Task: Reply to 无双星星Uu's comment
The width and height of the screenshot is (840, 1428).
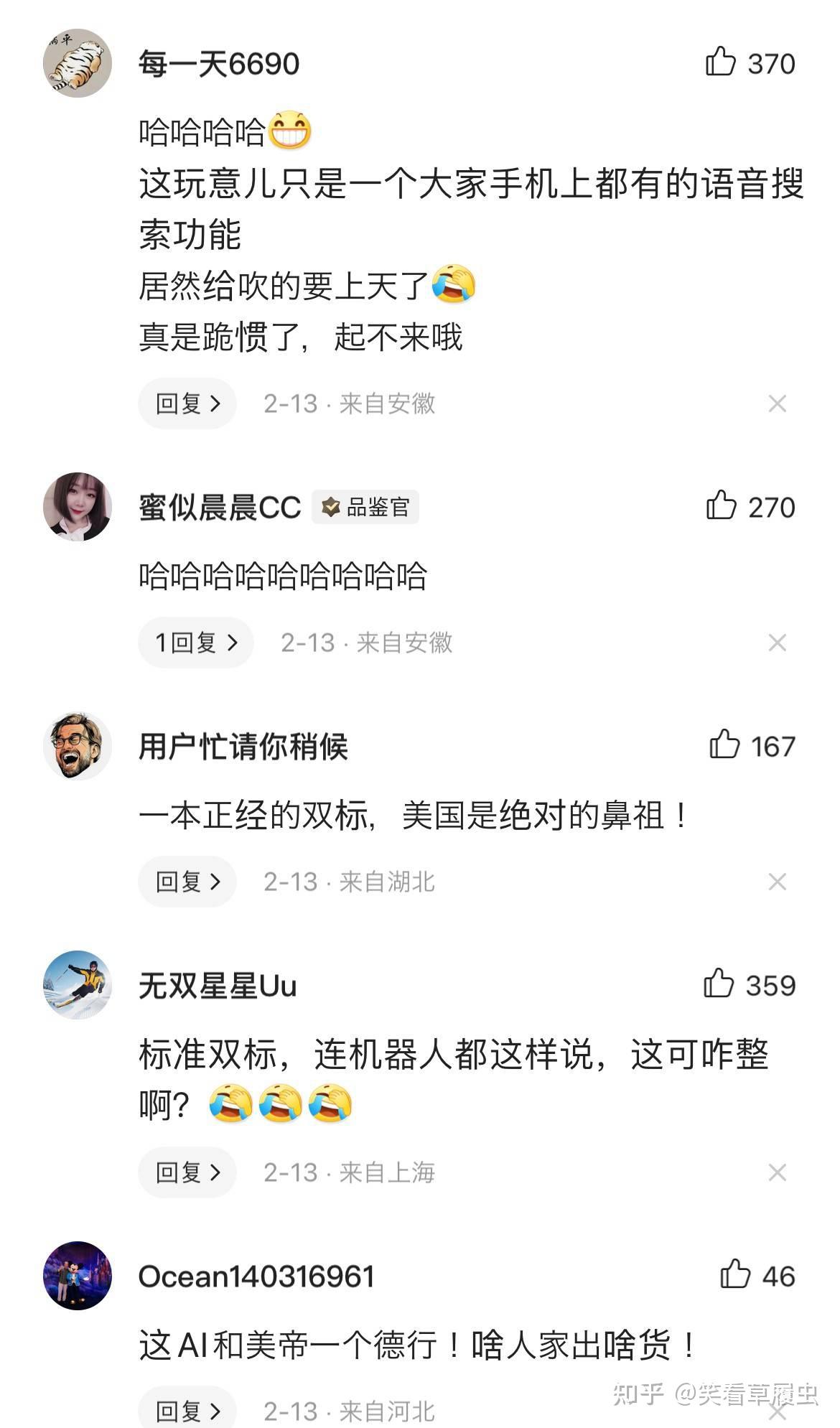Action: [187, 1172]
